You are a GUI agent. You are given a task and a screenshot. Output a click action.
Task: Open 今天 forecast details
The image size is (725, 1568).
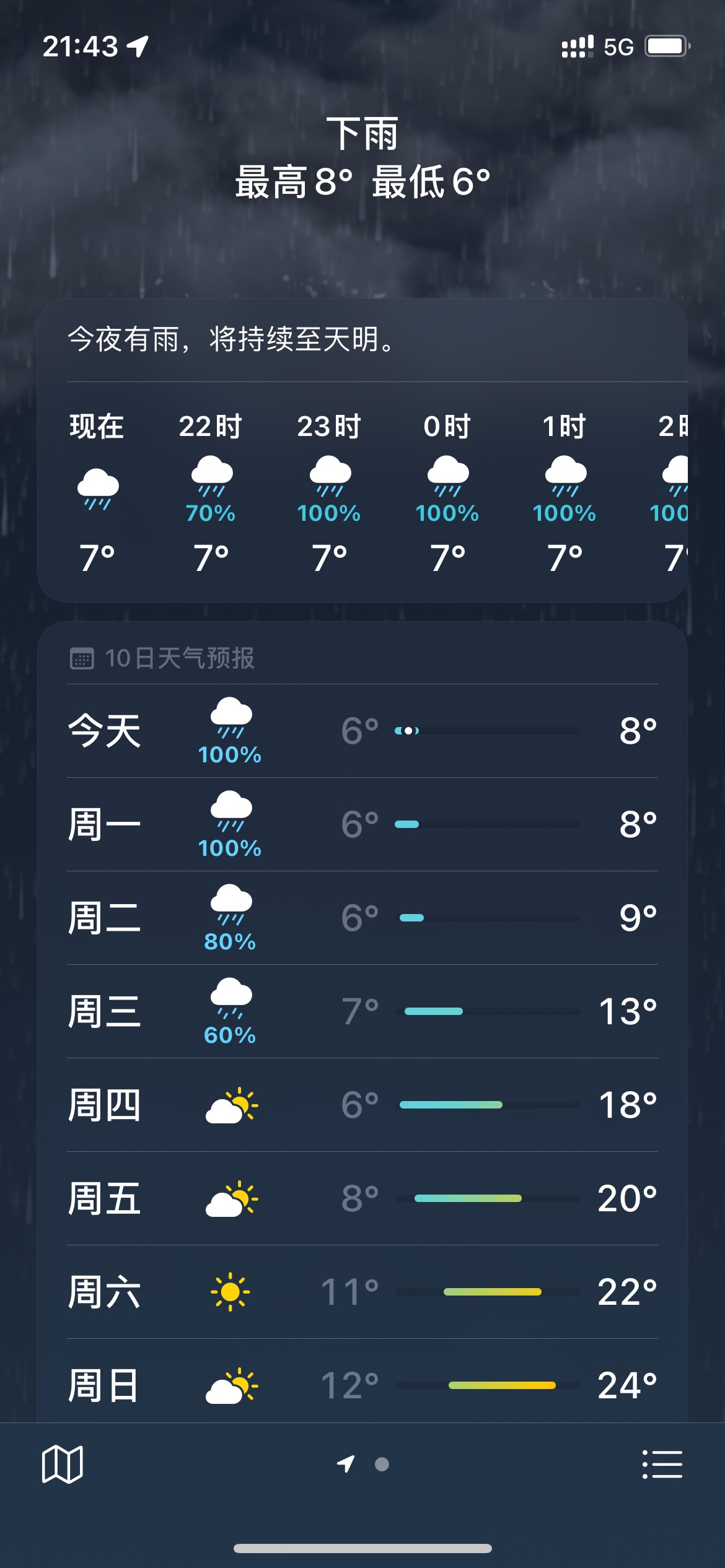point(362,731)
